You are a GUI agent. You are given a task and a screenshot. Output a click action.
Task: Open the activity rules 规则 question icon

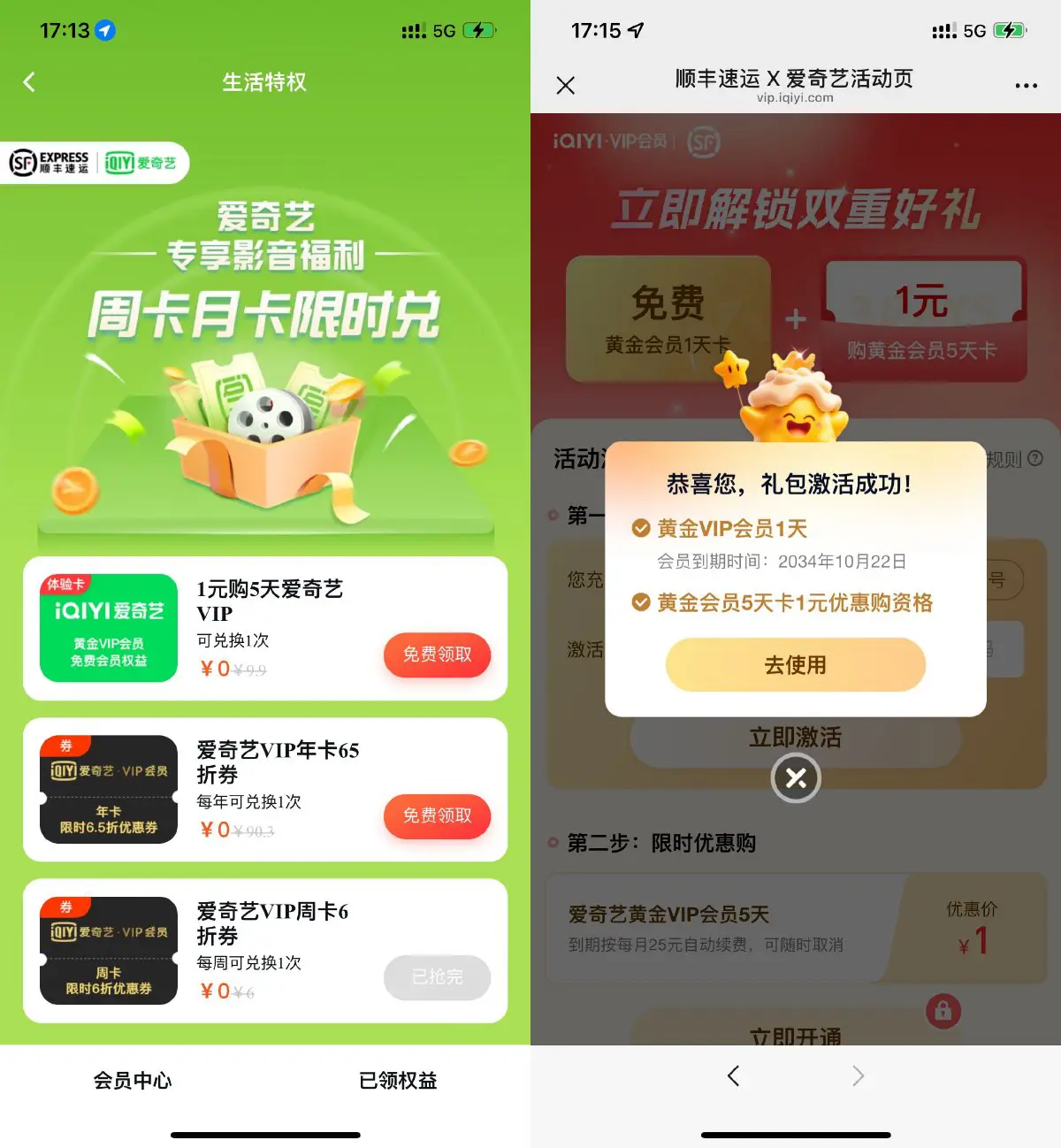point(1034,459)
